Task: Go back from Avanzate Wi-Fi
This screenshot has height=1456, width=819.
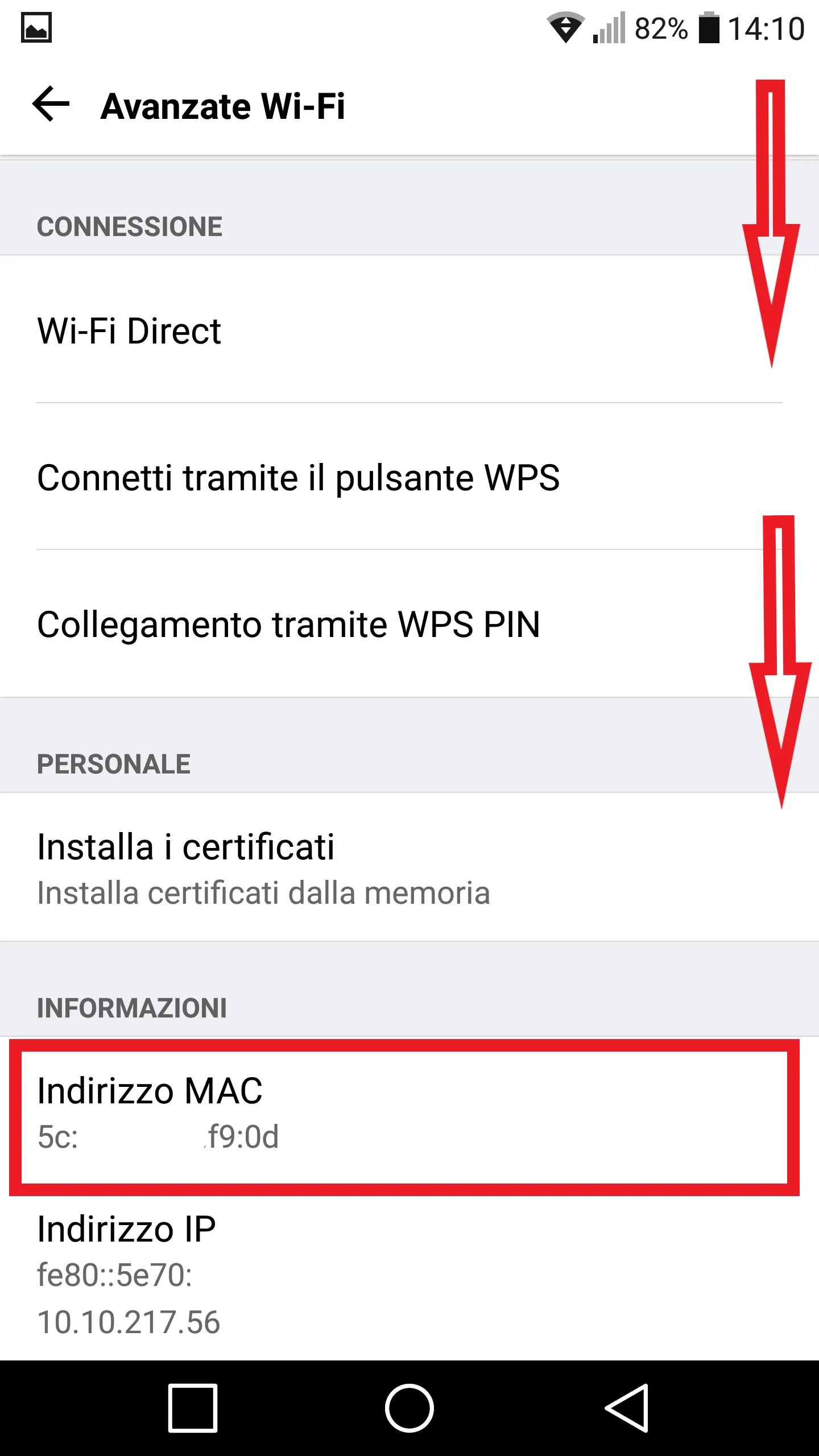Action: pyautogui.click(x=51, y=105)
